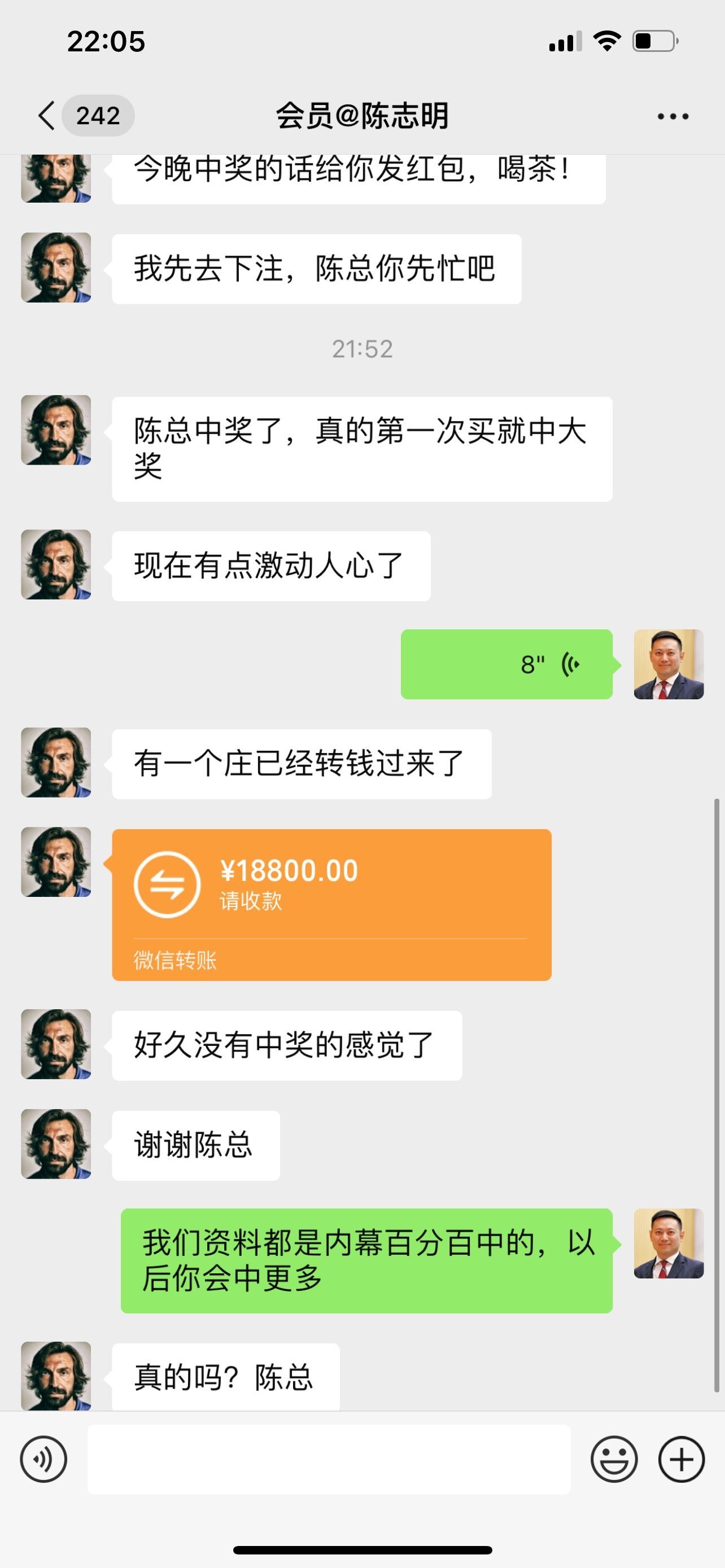725x1568 pixels.
Task: Open the contact's avatar beside 谢谢陈总
Action: point(56,1144)
